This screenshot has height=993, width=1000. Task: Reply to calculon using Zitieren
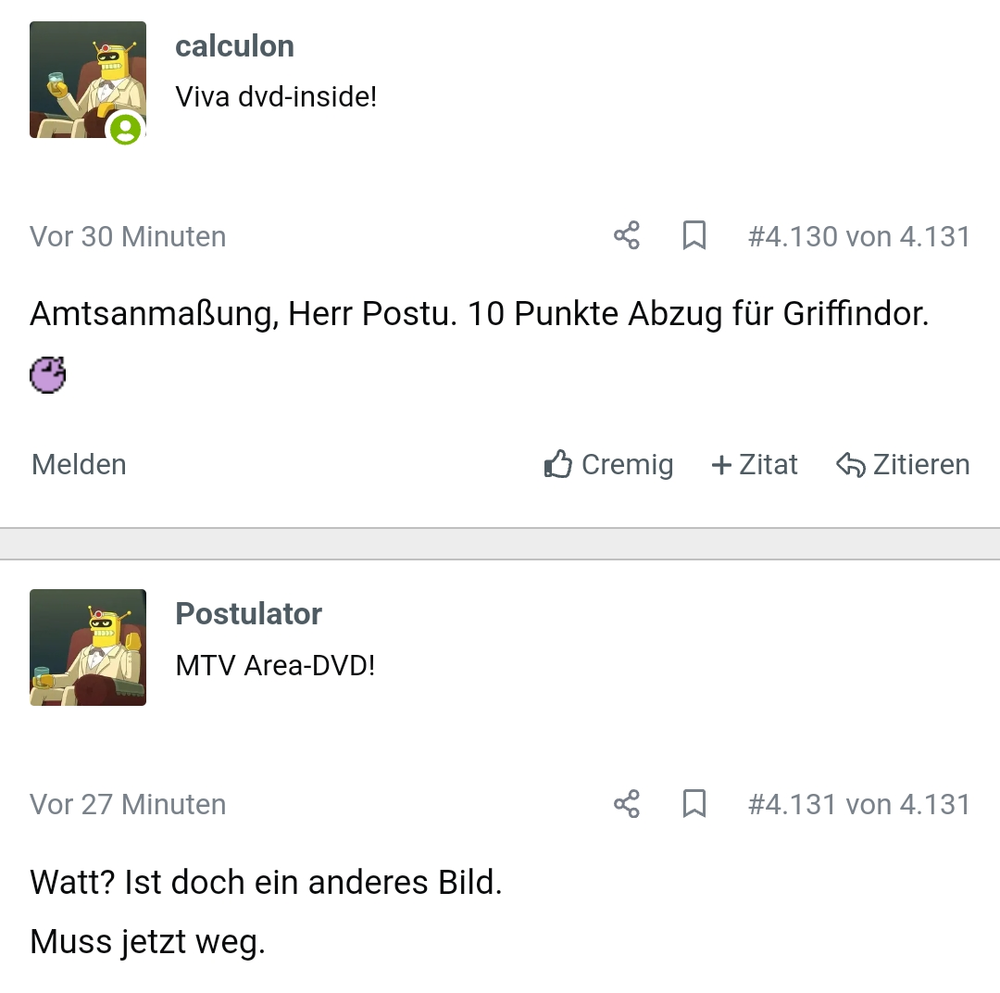902,464
